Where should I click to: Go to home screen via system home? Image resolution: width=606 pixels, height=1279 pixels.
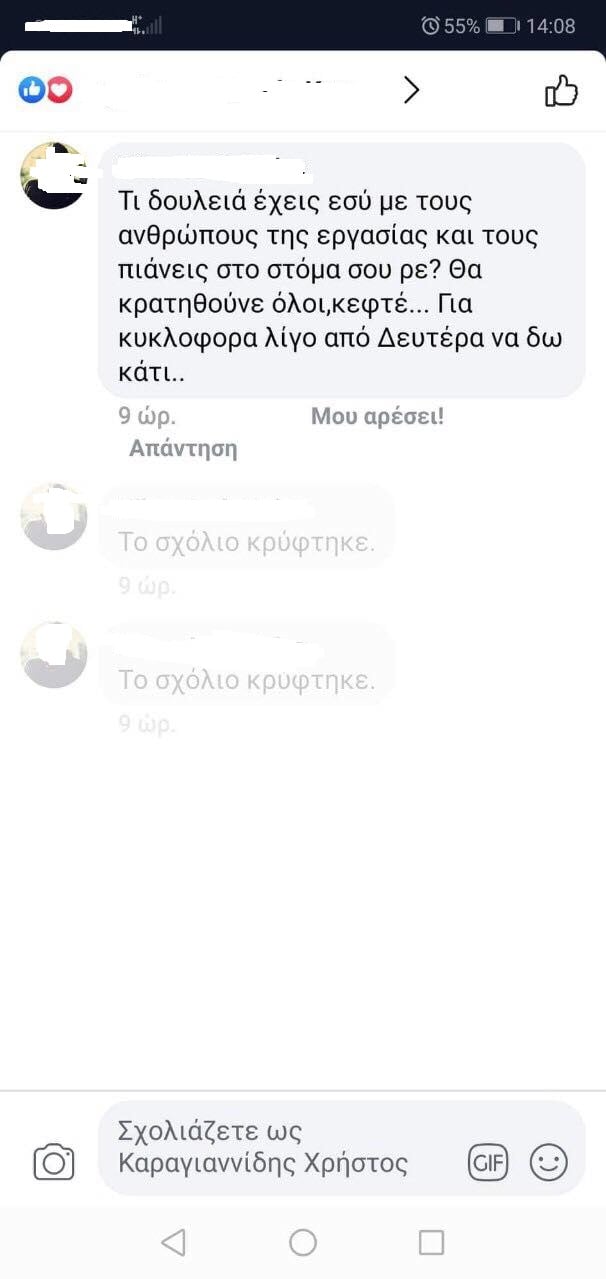click(303, 1242)
